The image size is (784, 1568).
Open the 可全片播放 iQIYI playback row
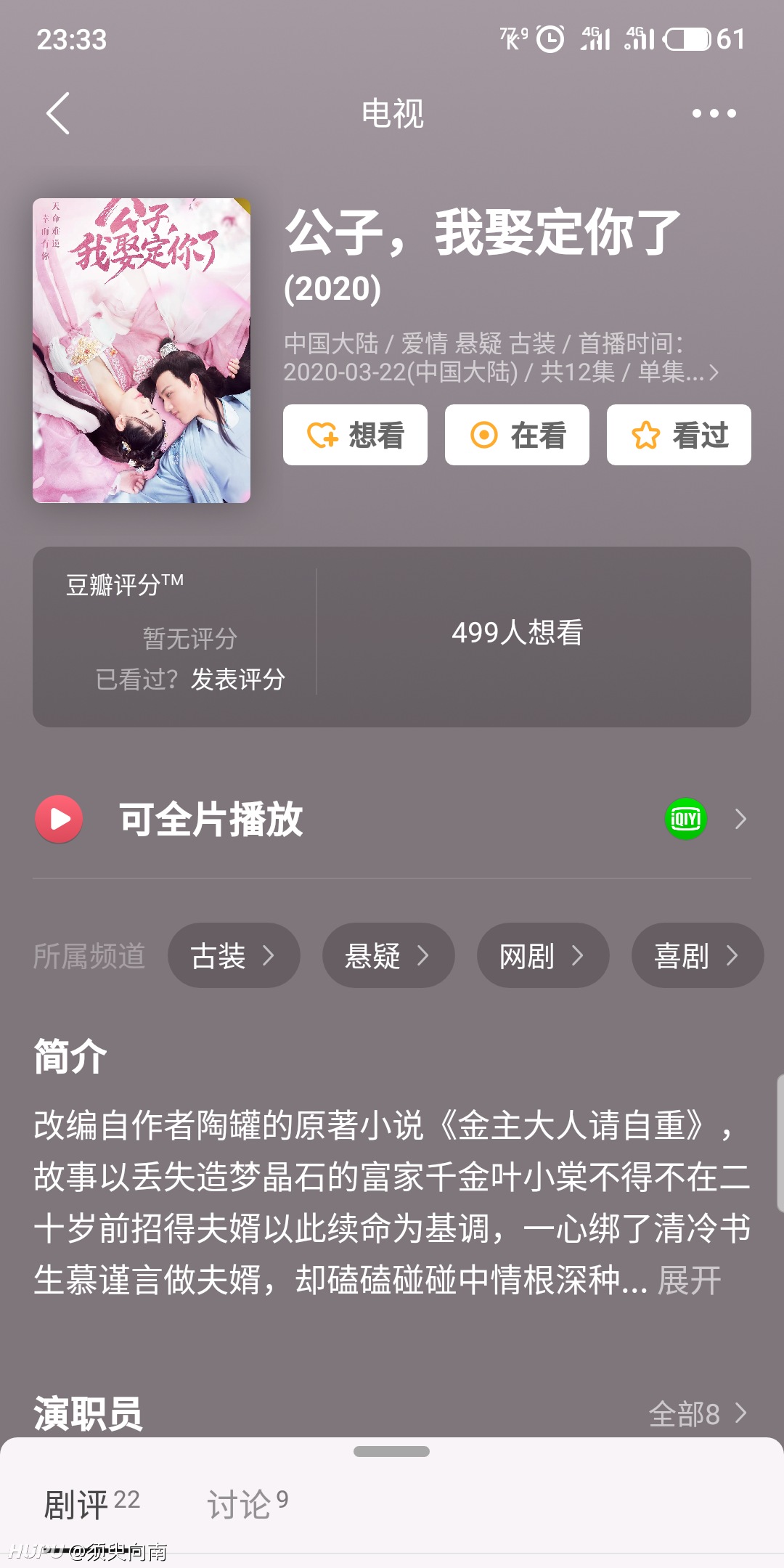click(392, 819)
